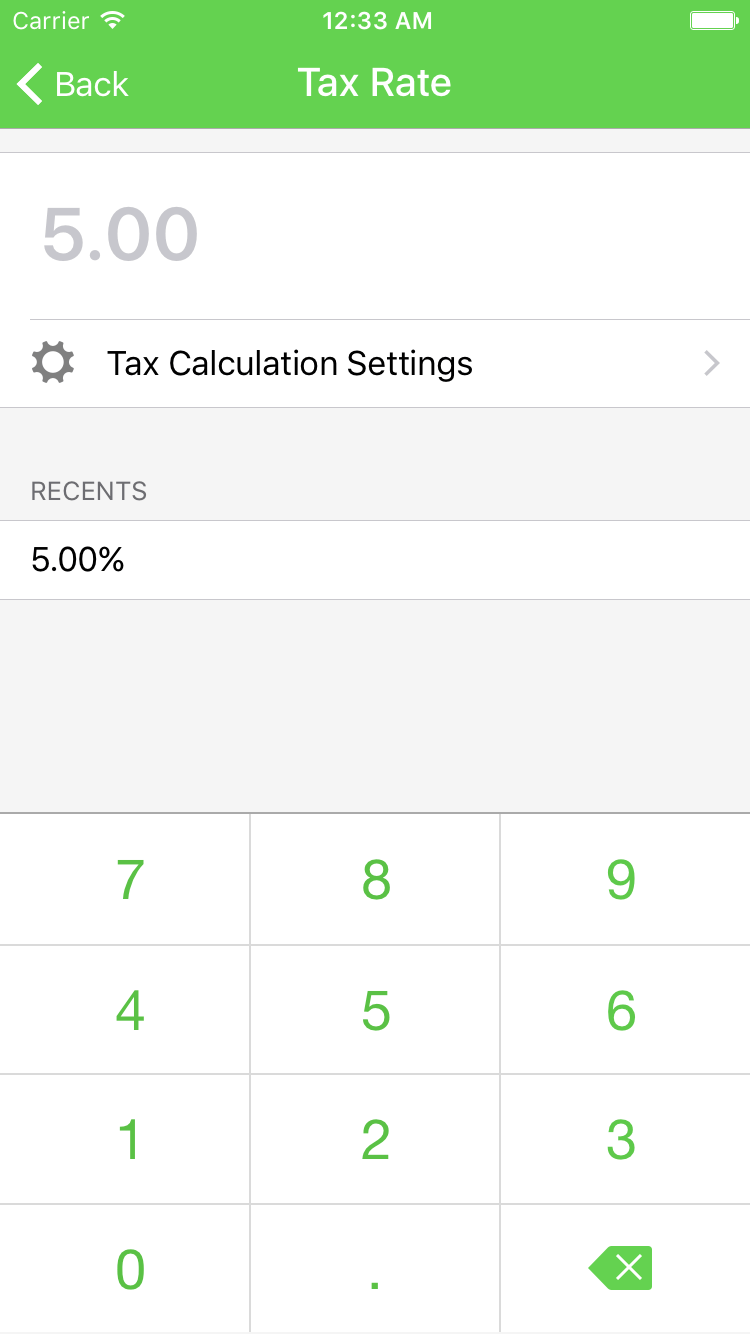Screen dimensions: 750x1334
Task: Select the recent 5.00% tax rate
Action: 375,560
